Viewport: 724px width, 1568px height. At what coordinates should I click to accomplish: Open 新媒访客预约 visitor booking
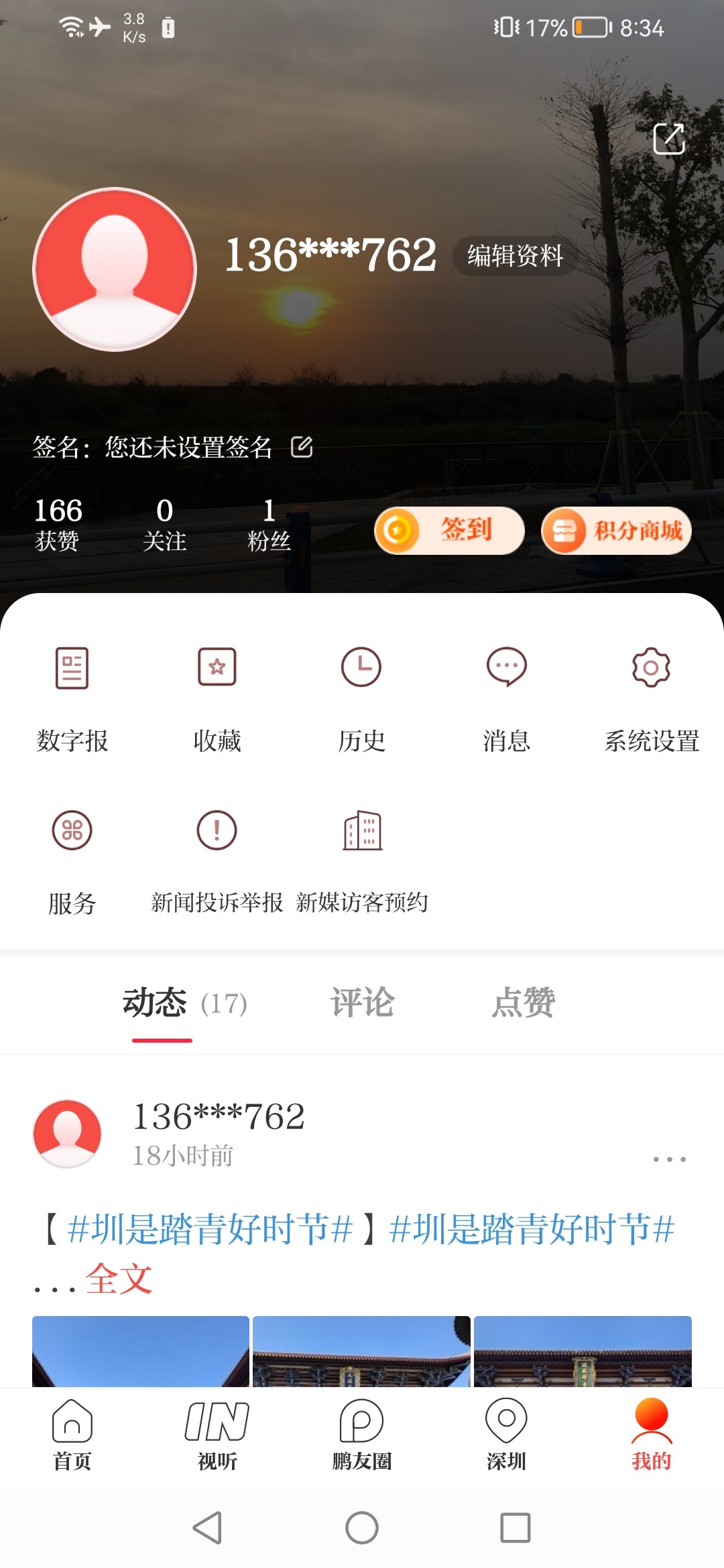362,861
